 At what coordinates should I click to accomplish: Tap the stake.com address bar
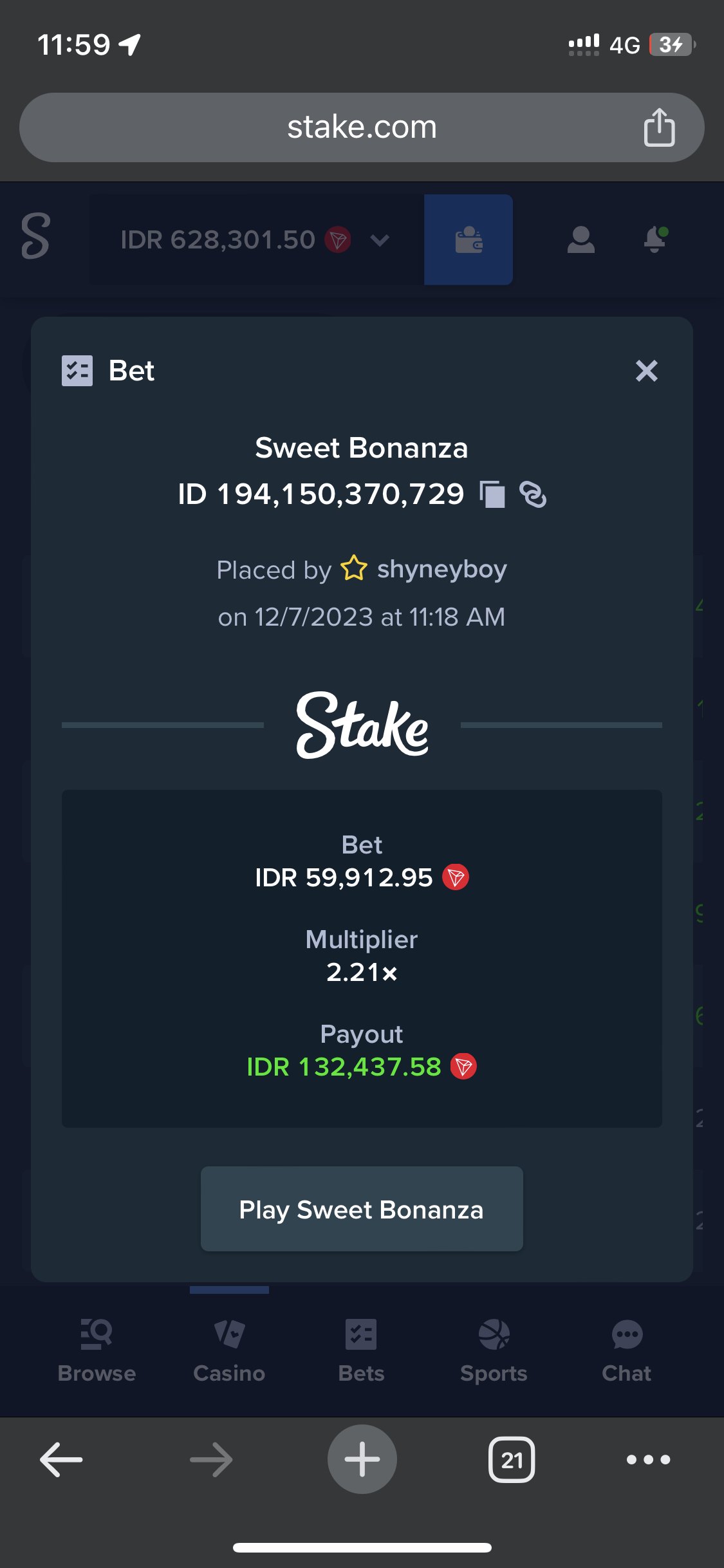coord(362,127)
